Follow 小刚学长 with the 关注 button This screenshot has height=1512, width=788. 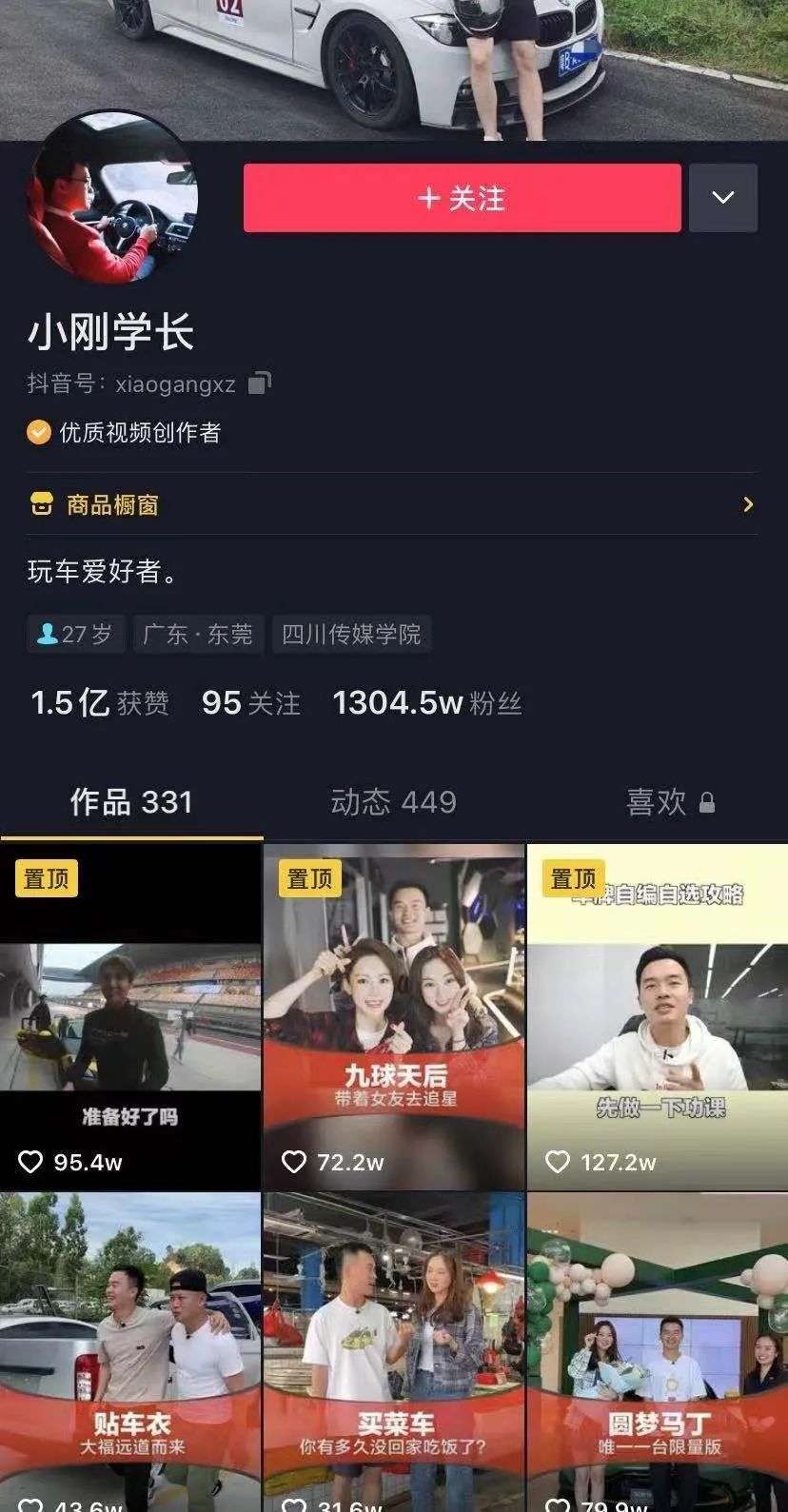462,198
